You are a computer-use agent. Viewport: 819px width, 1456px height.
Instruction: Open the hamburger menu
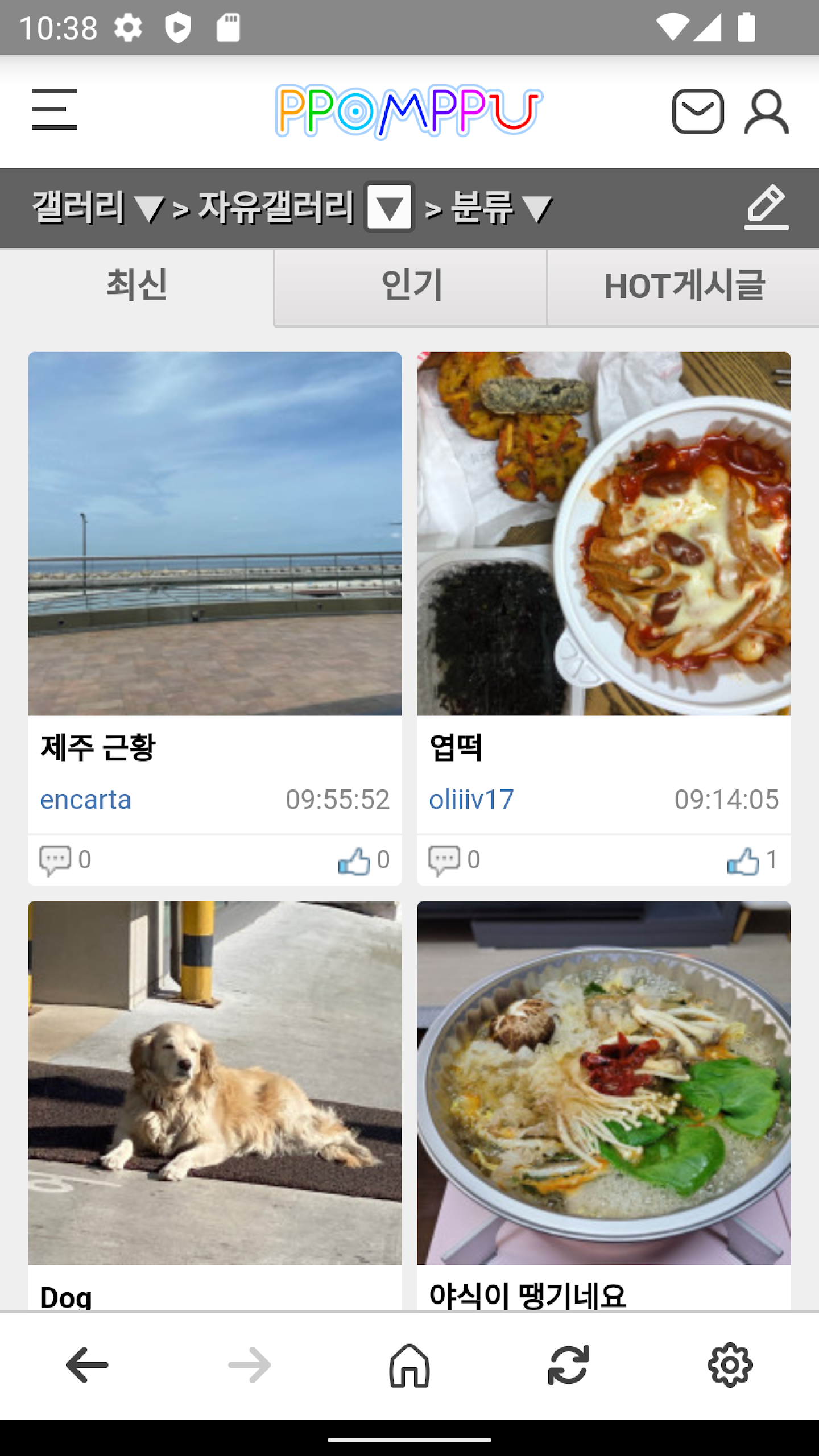[55, 109]
